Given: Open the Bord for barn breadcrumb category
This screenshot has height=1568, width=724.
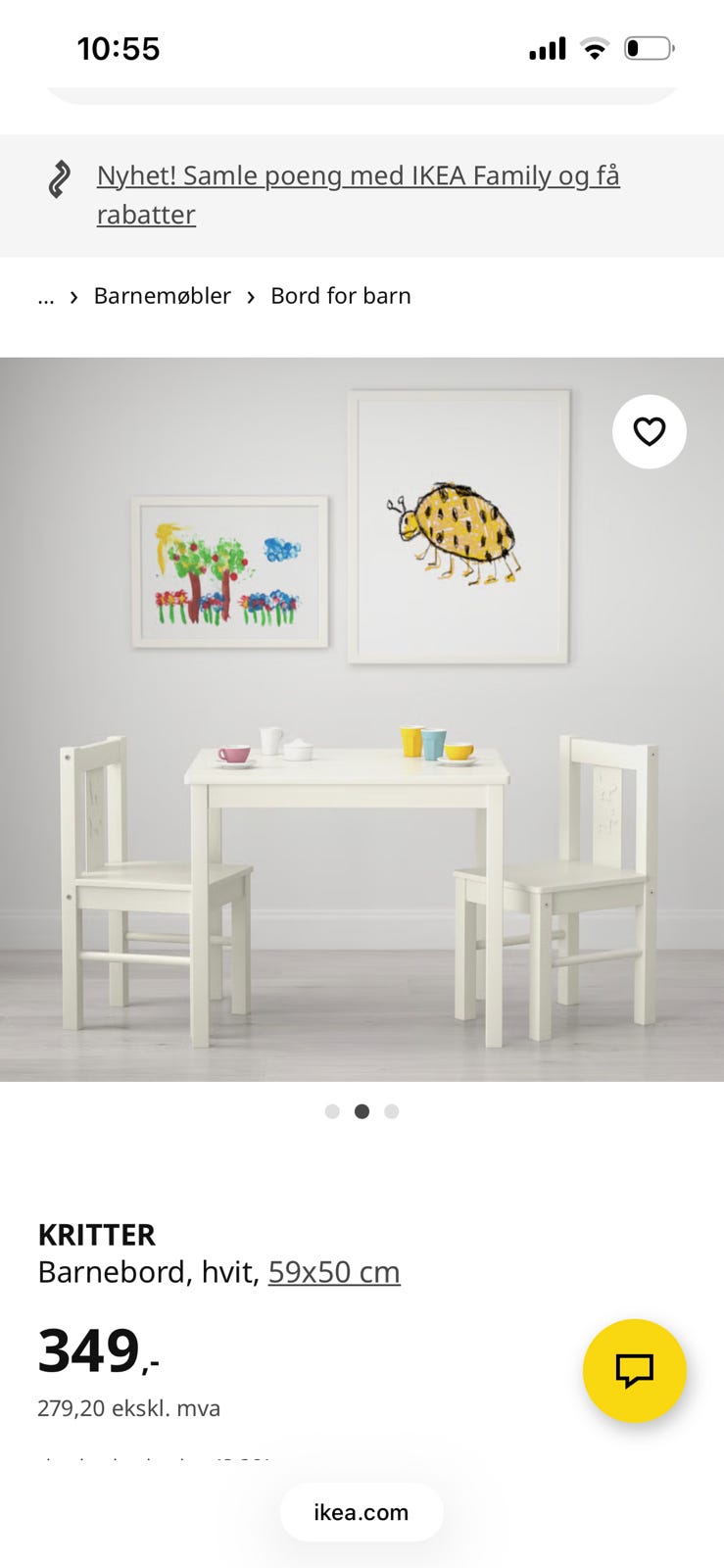Looking at the screenshot, I should coord(340,295).
